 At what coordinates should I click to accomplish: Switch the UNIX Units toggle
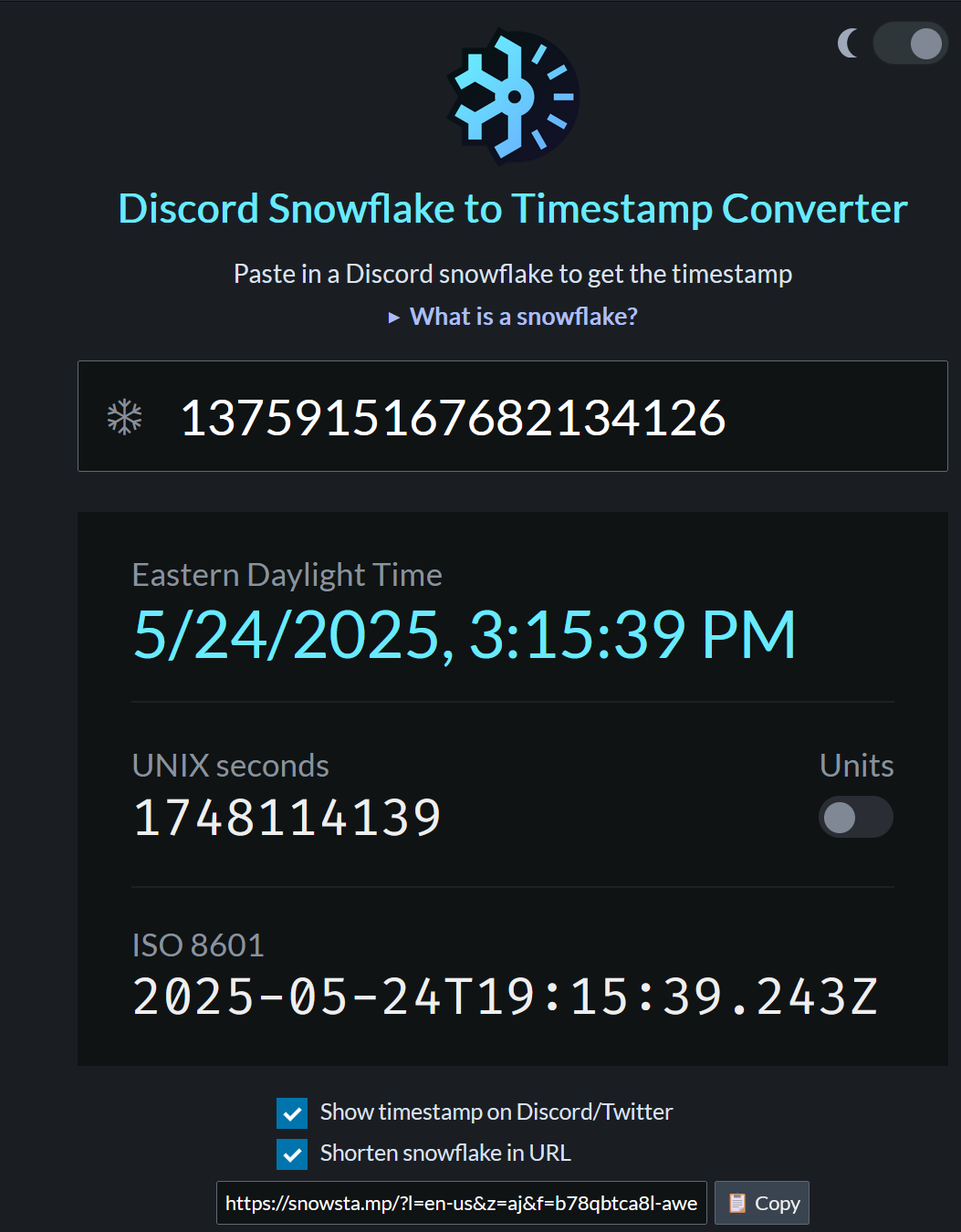(855, 817)
